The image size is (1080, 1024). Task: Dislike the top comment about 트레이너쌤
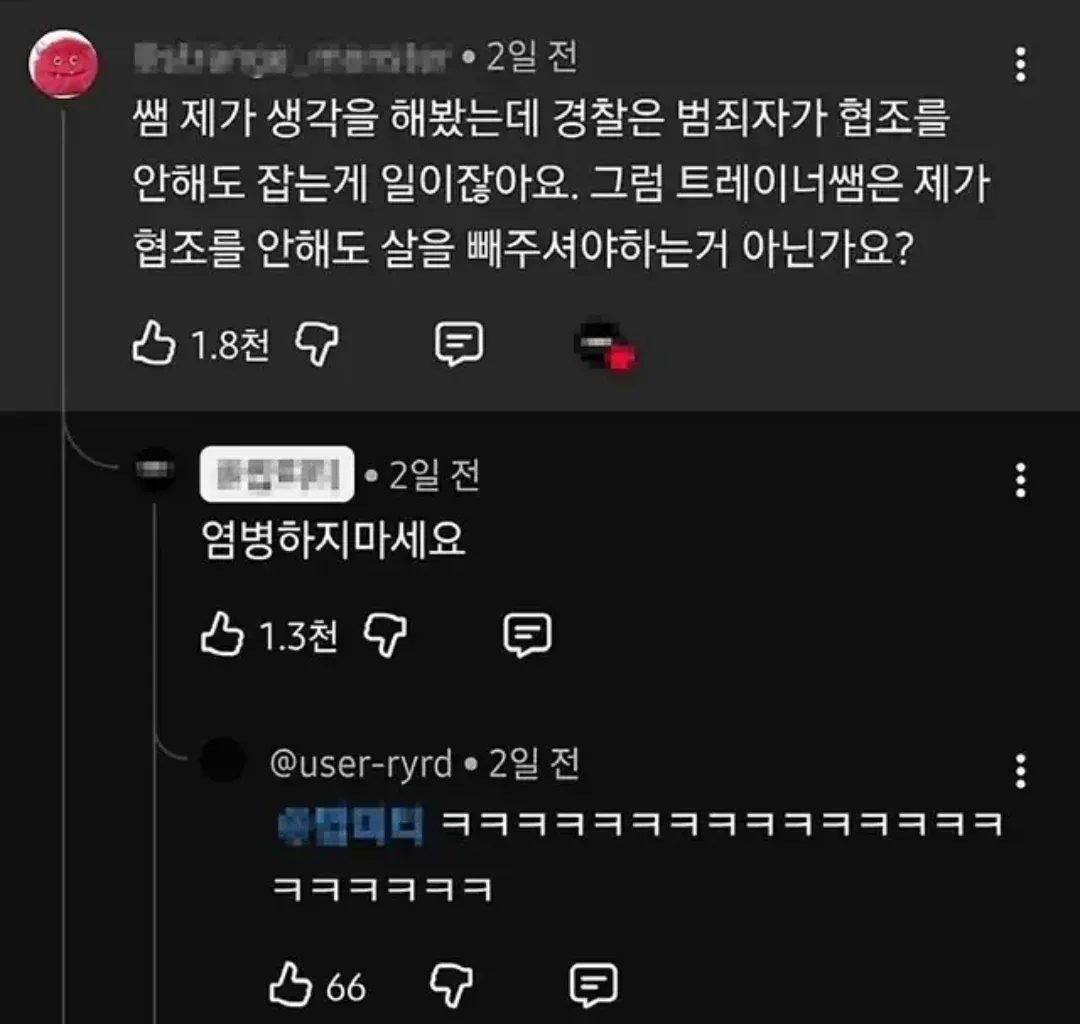click(x=317, y=346)
